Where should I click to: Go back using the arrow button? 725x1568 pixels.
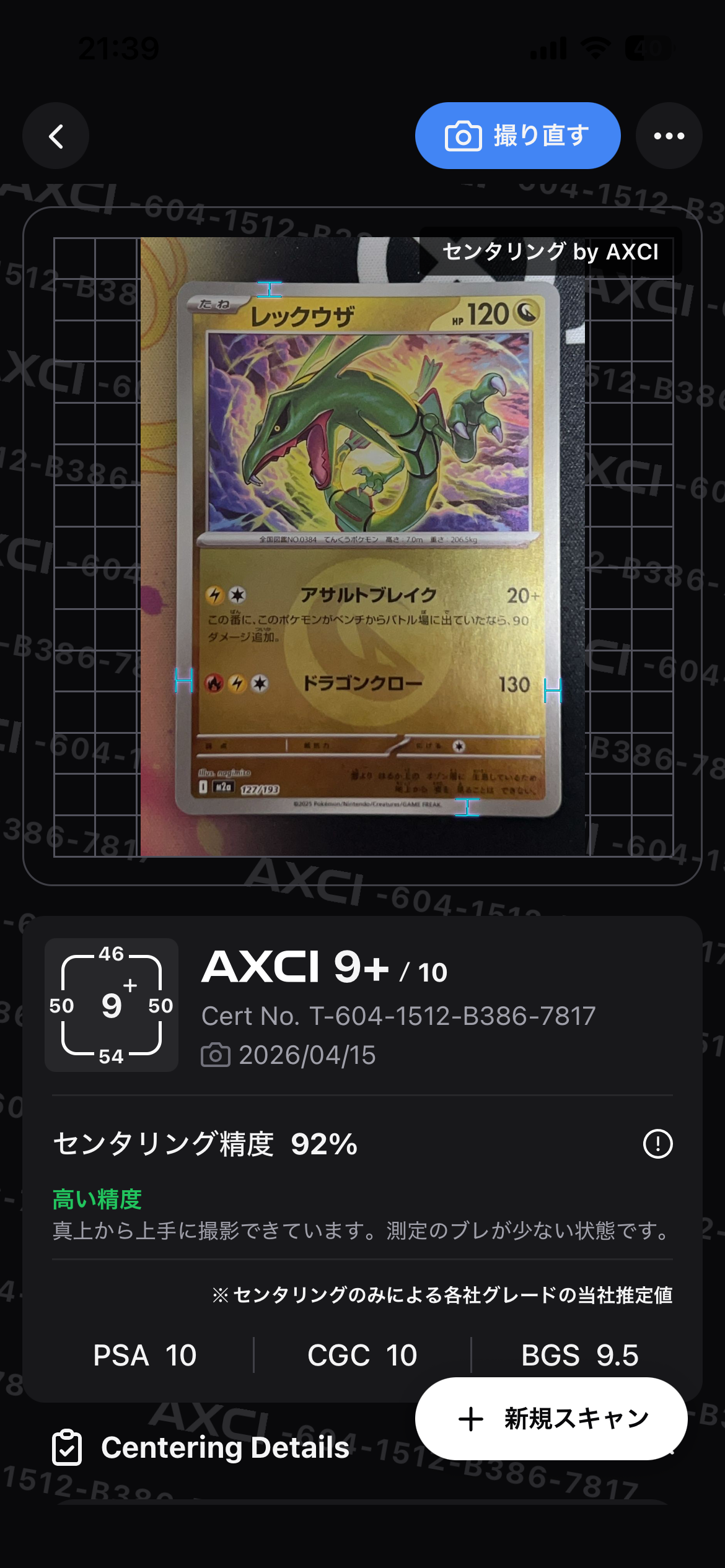click(x=56, y=136)
